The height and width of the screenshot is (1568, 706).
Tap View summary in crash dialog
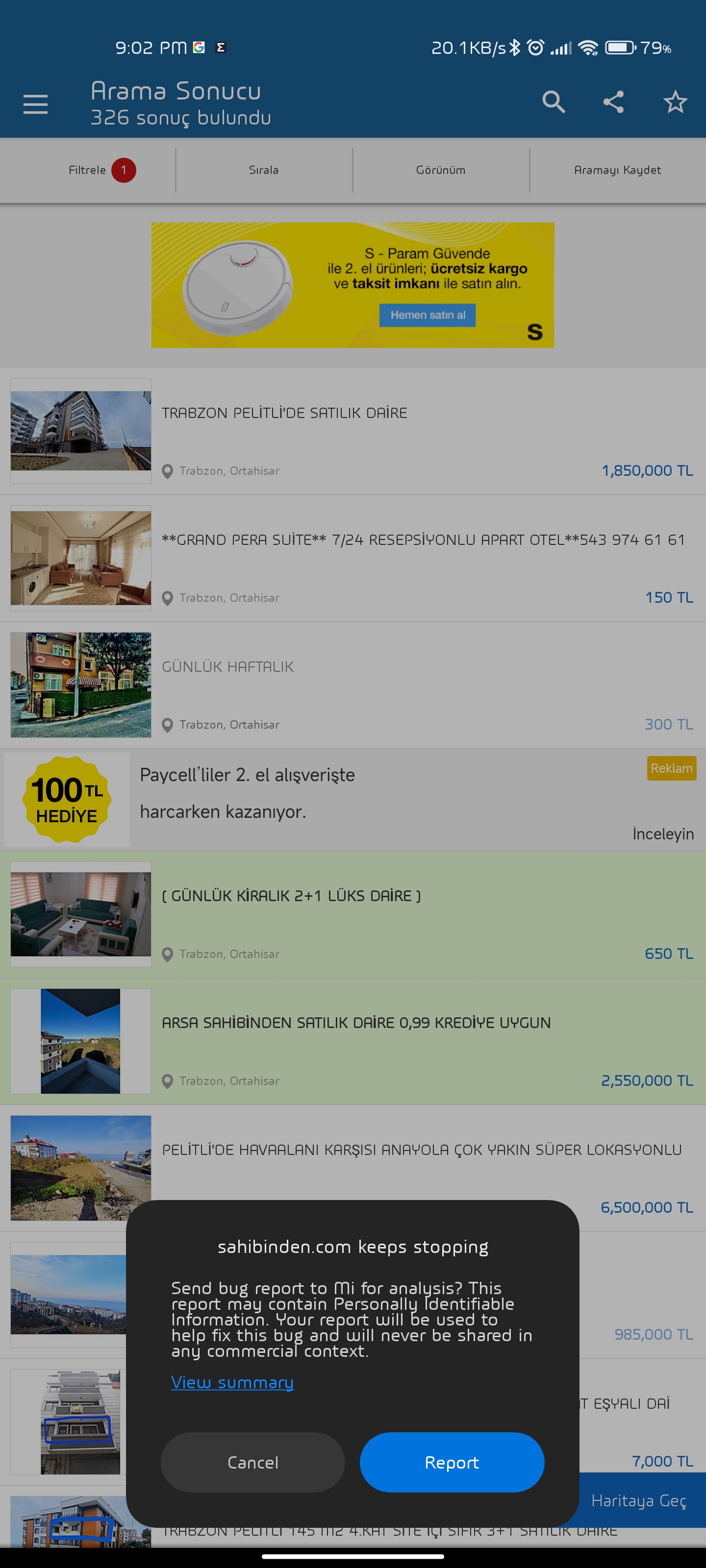click(x=232, y=1382)
